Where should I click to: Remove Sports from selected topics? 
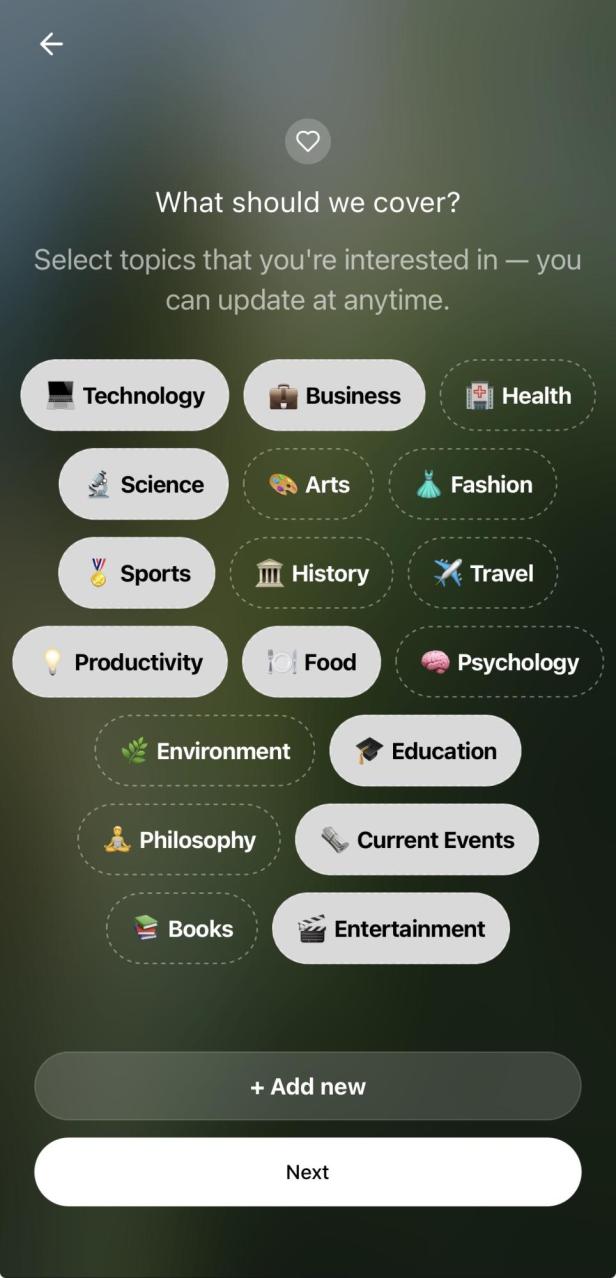137,574
